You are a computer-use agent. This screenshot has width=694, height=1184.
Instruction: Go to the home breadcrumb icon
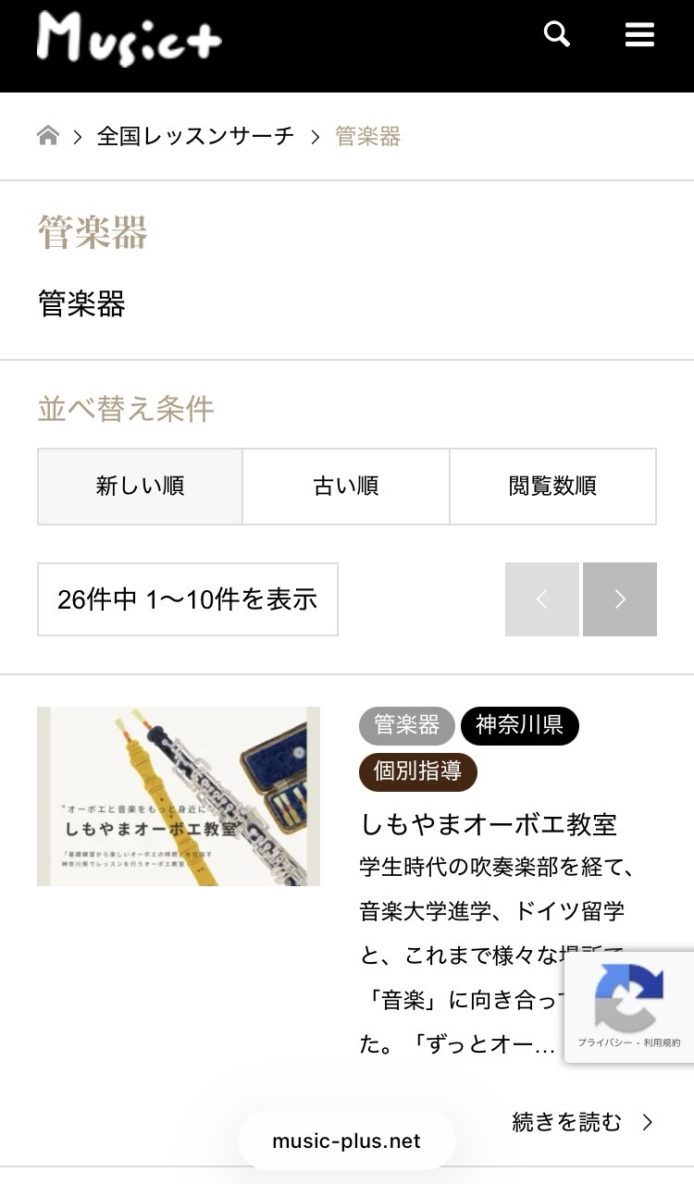48,136
